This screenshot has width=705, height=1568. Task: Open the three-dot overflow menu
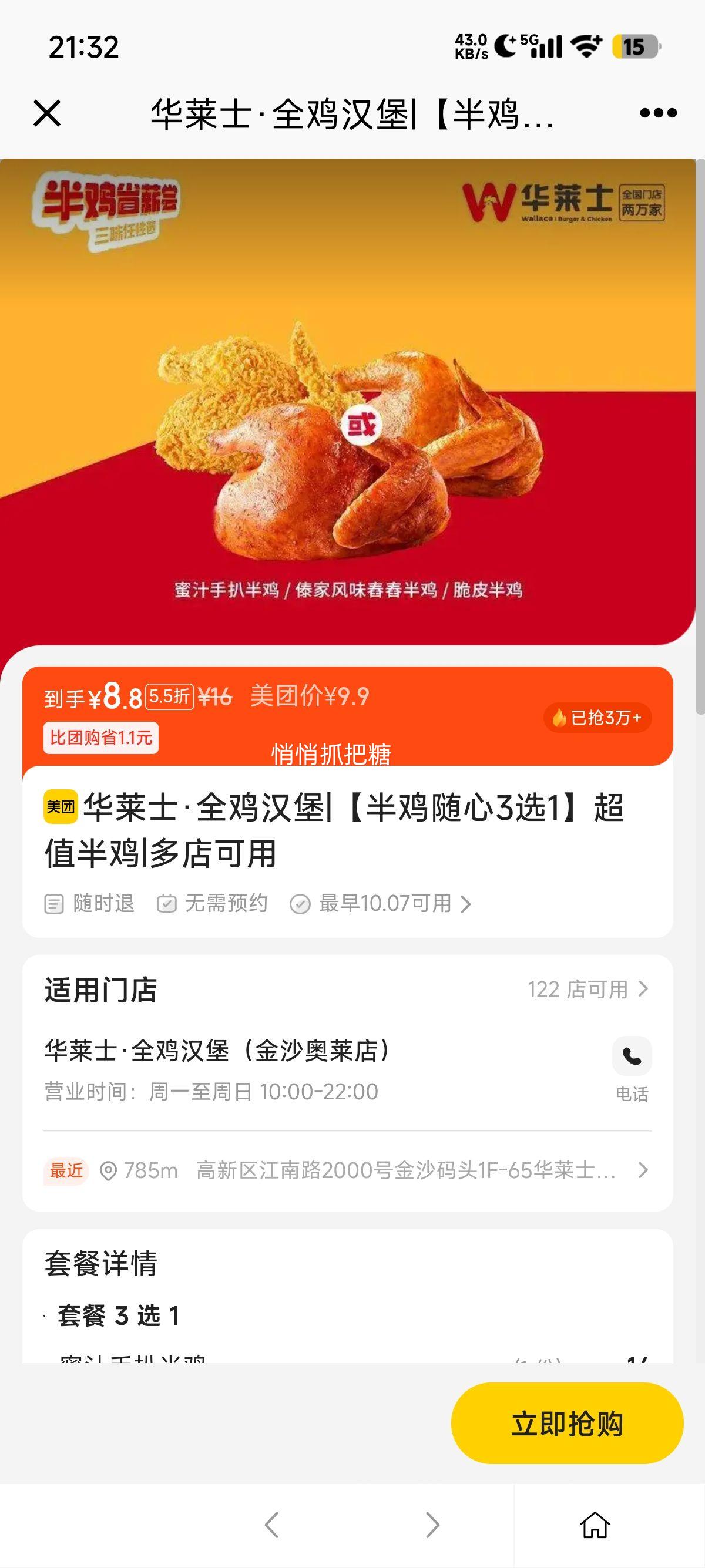coord(658,113)
